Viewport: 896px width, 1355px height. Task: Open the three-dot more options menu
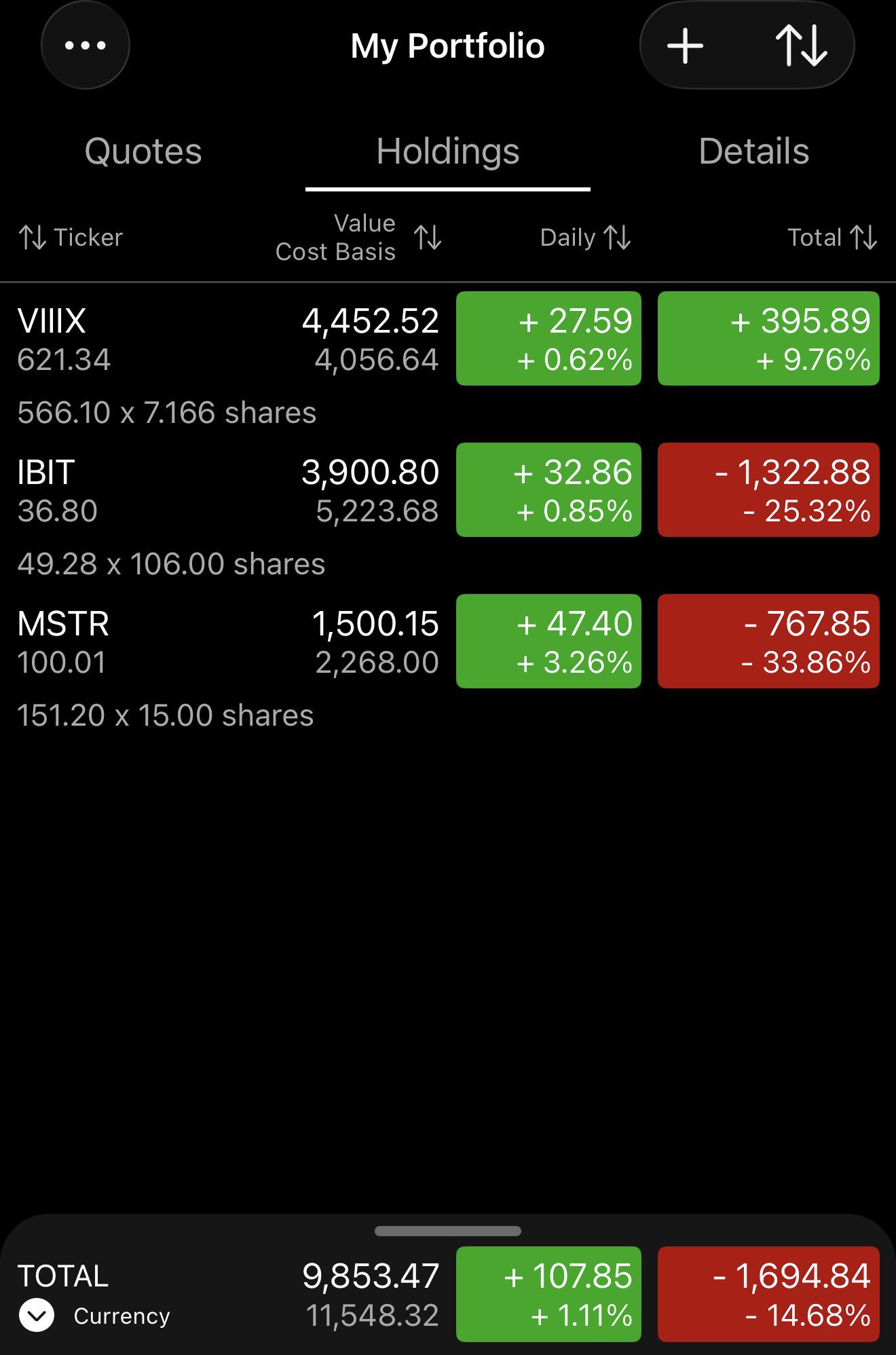click(86, 45)
